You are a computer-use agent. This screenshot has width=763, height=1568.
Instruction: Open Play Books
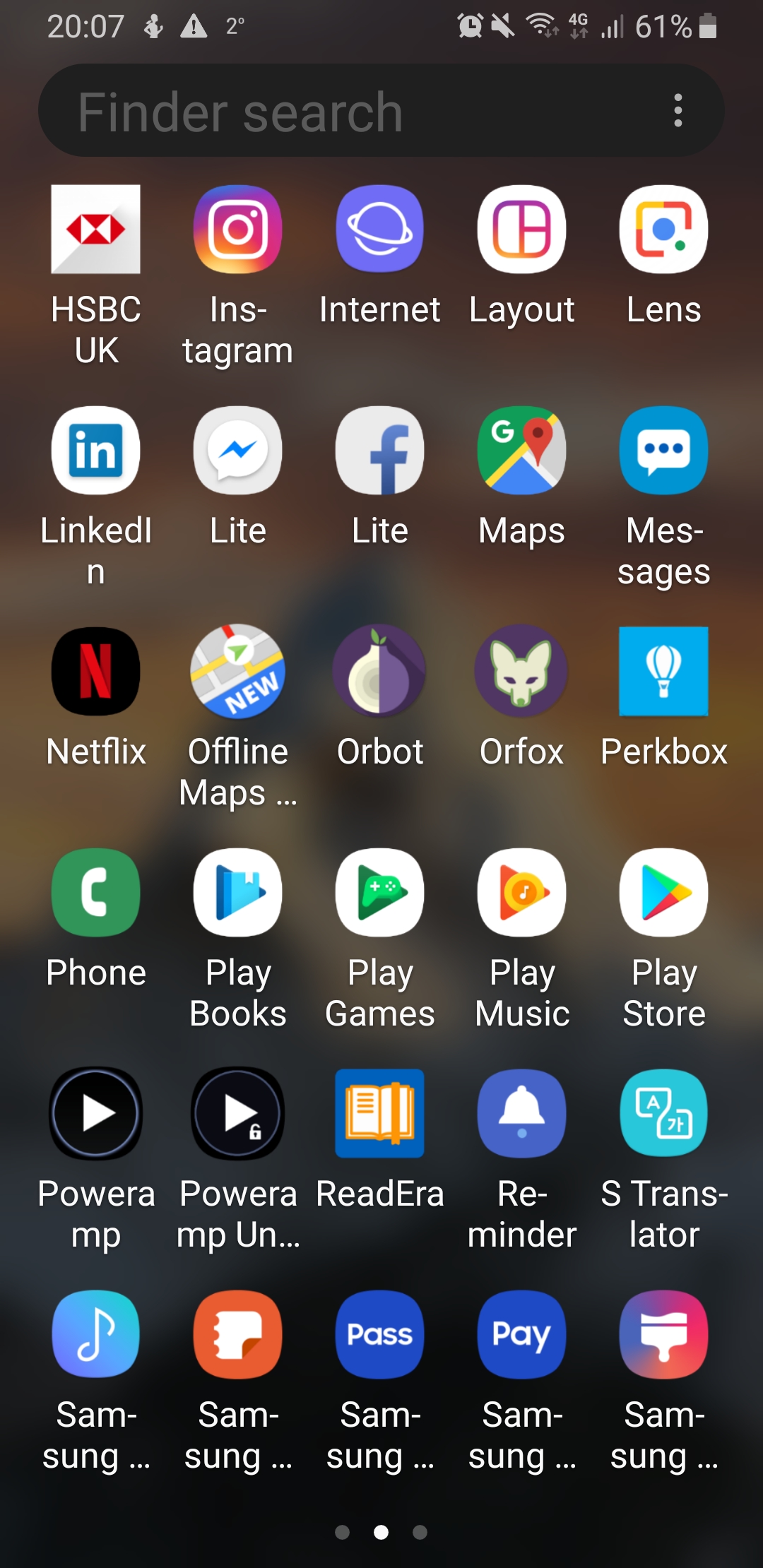(x=238, y=893)
